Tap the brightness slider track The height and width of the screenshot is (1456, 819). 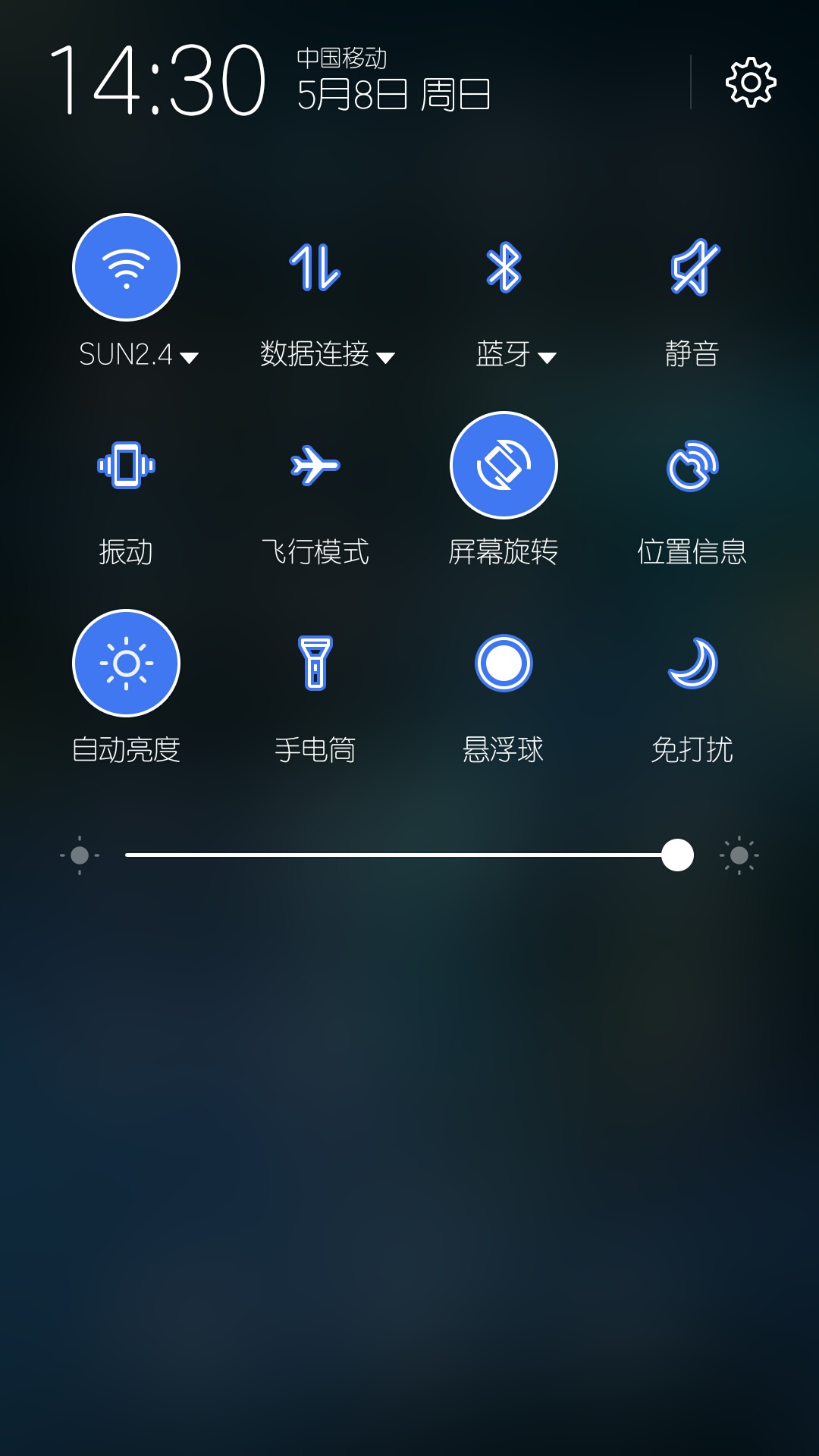[x=409, y=855]
